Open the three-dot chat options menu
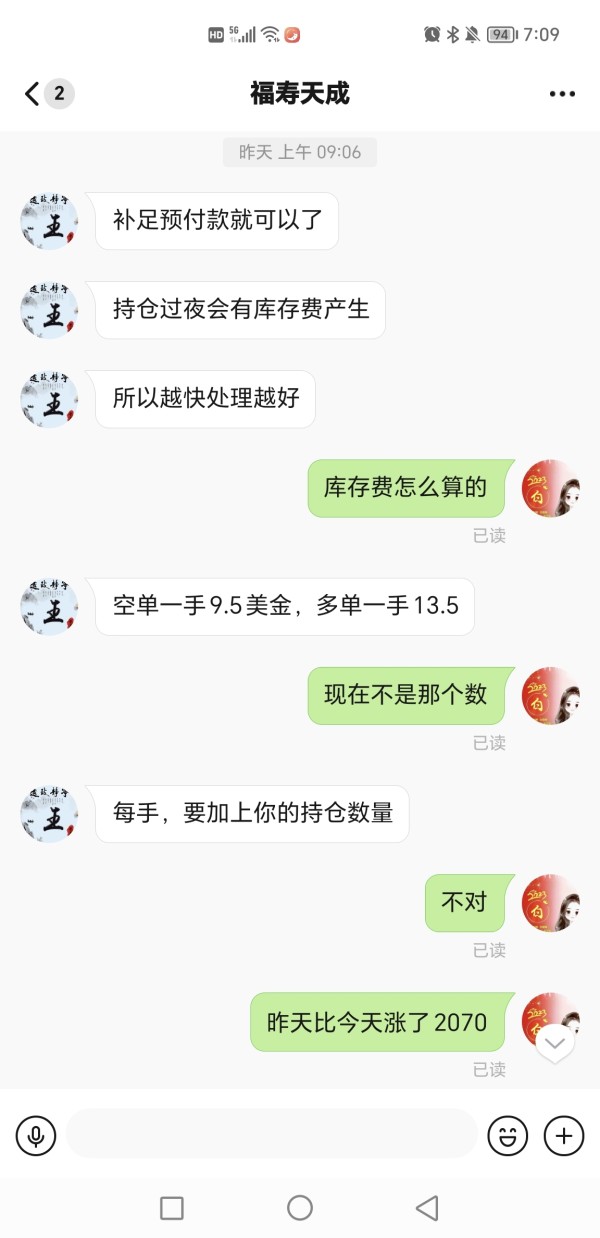Screen dimensions: 600x1238 562,94
